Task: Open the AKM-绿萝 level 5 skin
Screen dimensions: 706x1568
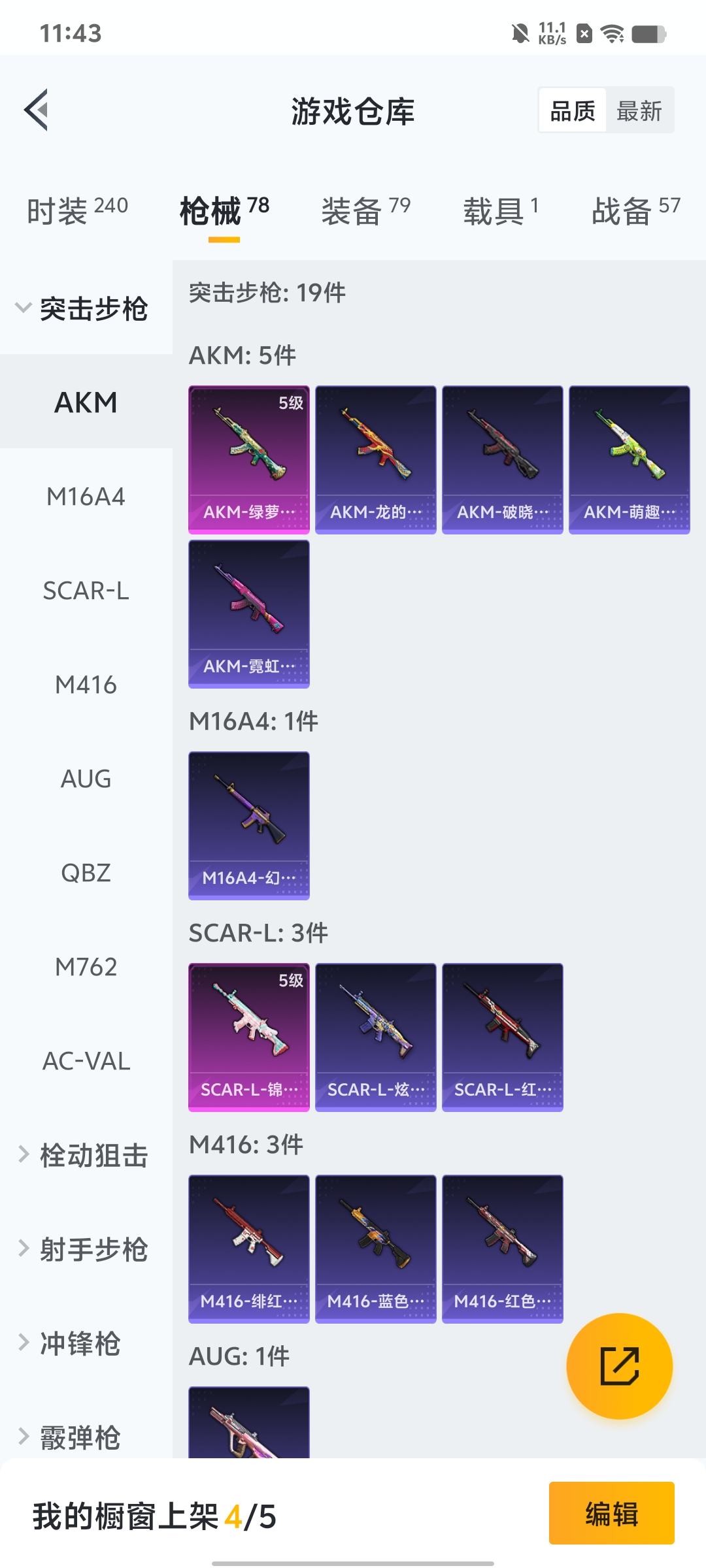Action: (249, 459)
